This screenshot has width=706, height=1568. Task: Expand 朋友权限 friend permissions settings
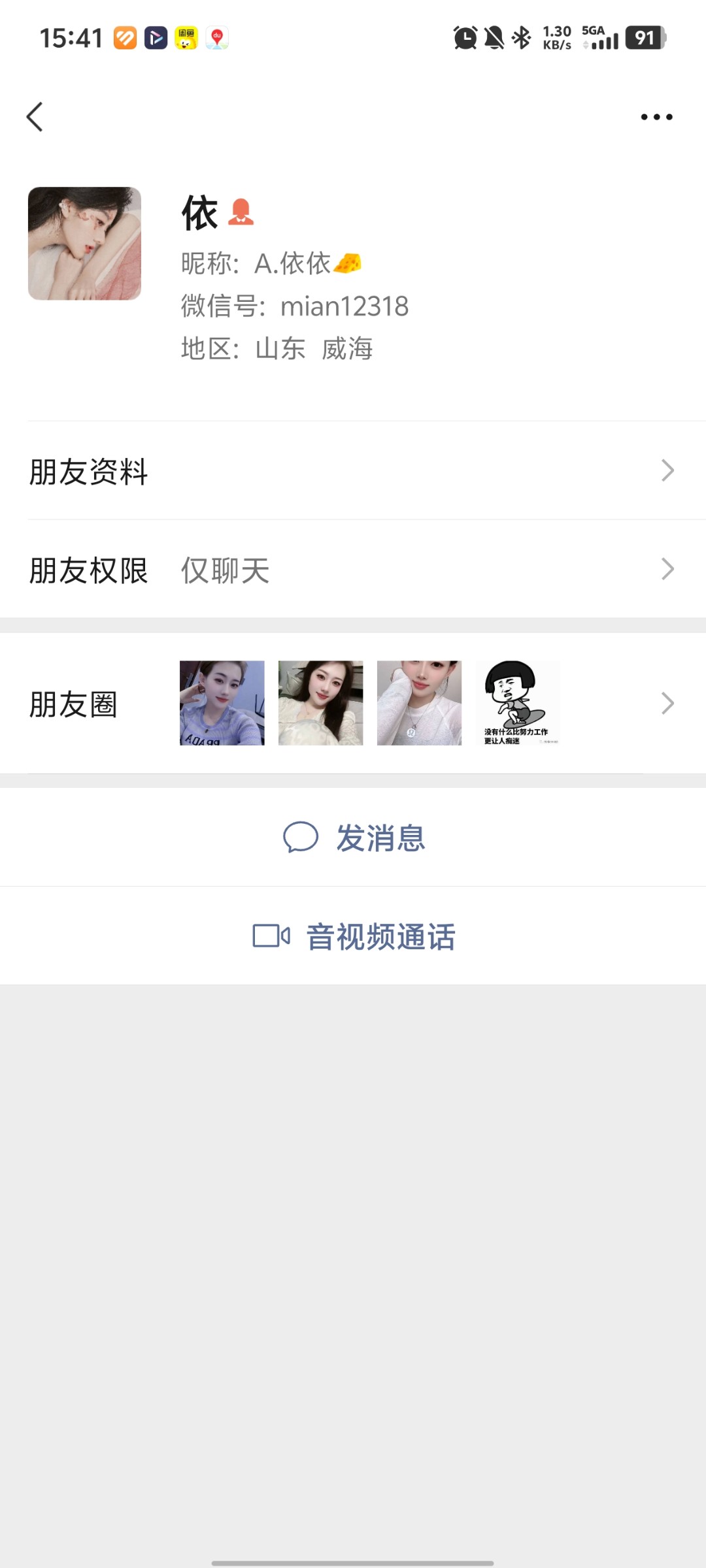pyautogui.click(x=353, y=570)
